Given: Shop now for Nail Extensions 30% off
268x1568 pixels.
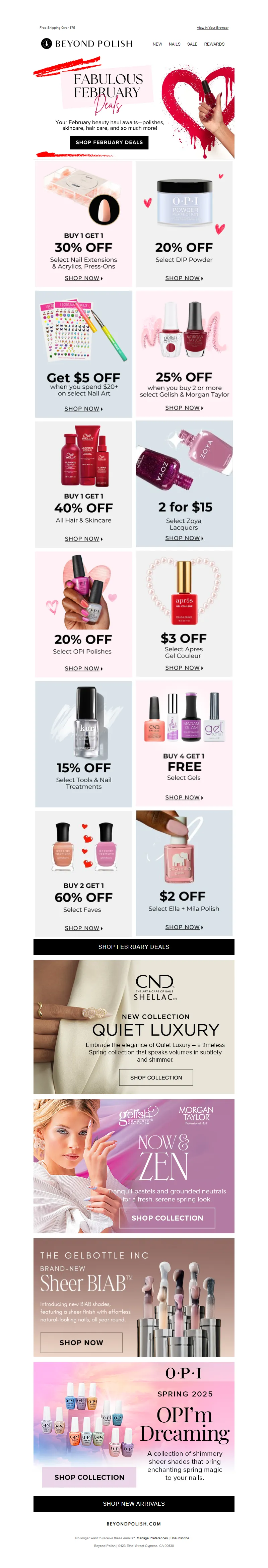Looking at the screenshot, I should pos(83,278).
